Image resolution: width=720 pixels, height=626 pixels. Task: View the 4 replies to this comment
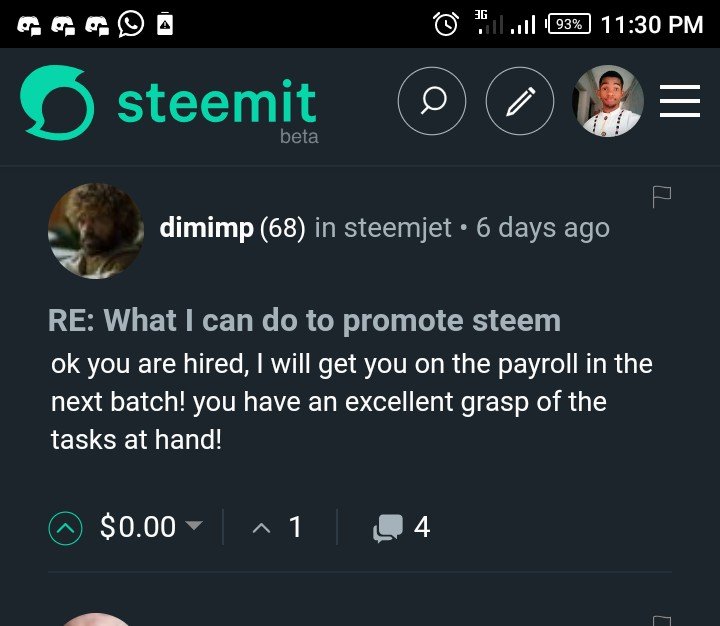[401, 527]
